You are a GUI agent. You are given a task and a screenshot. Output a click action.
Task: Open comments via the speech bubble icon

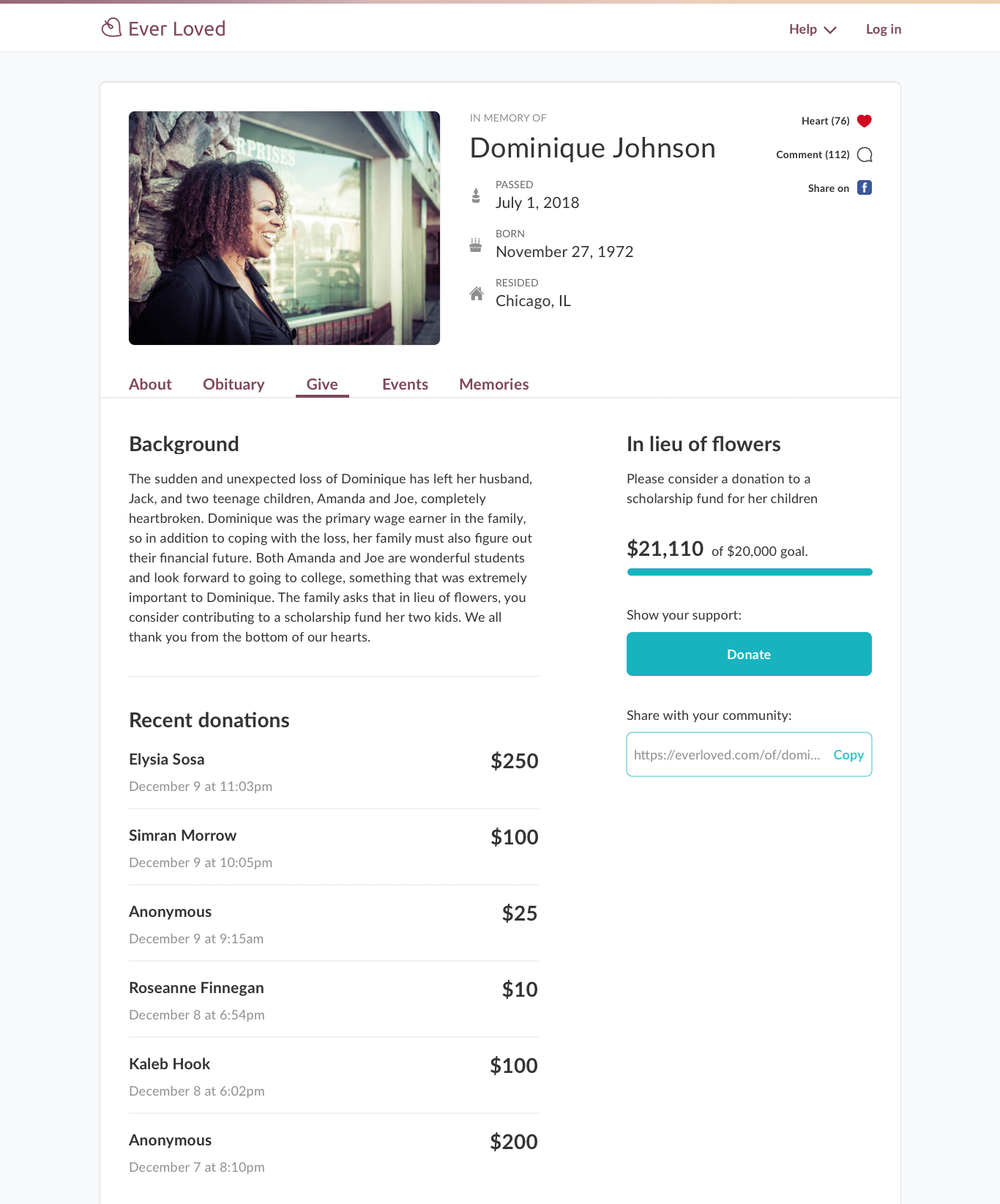[865, 155]
